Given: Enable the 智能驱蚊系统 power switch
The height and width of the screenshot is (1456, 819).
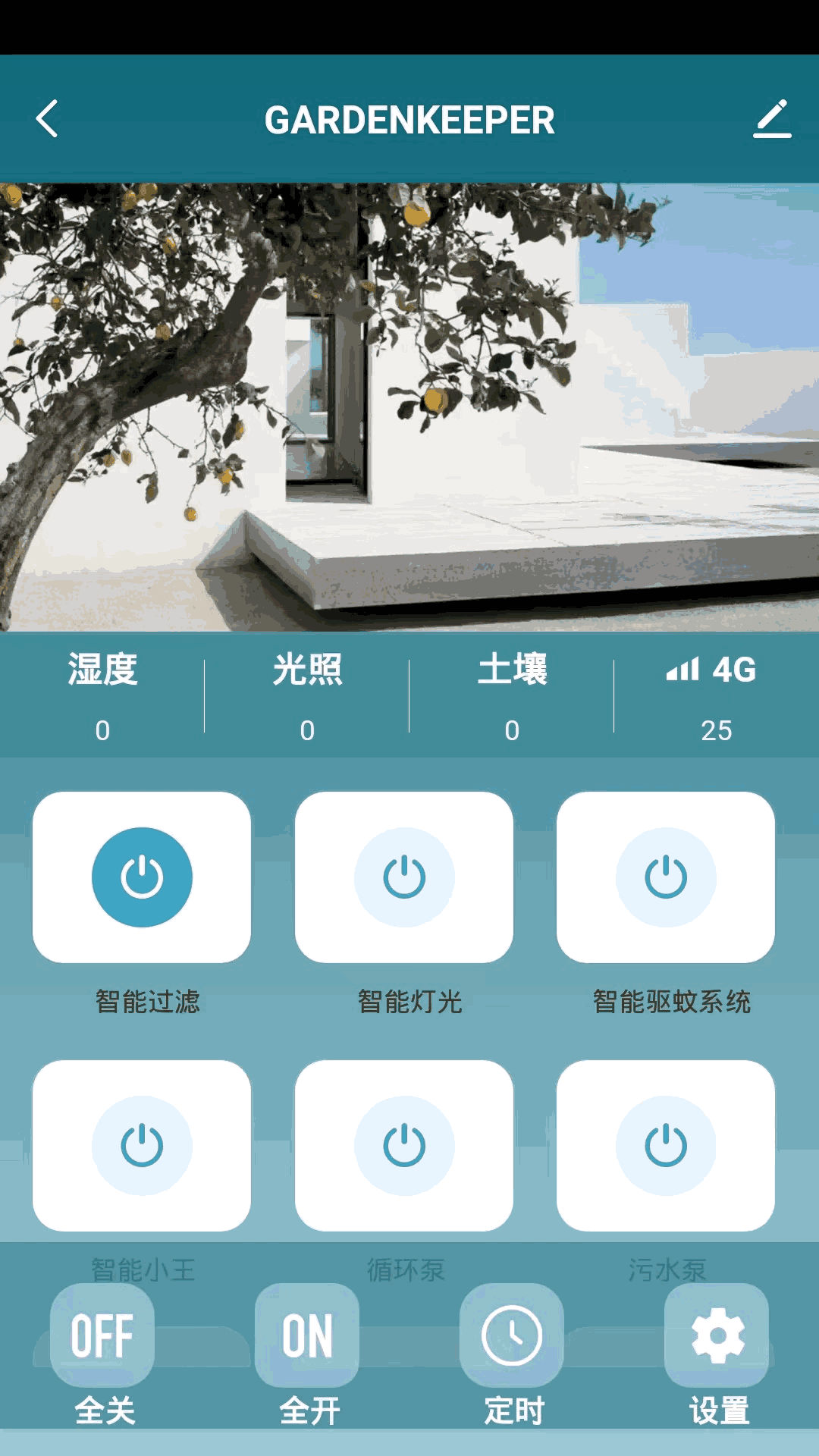Looking at the screenshot, I should click(x=666, y=877).
